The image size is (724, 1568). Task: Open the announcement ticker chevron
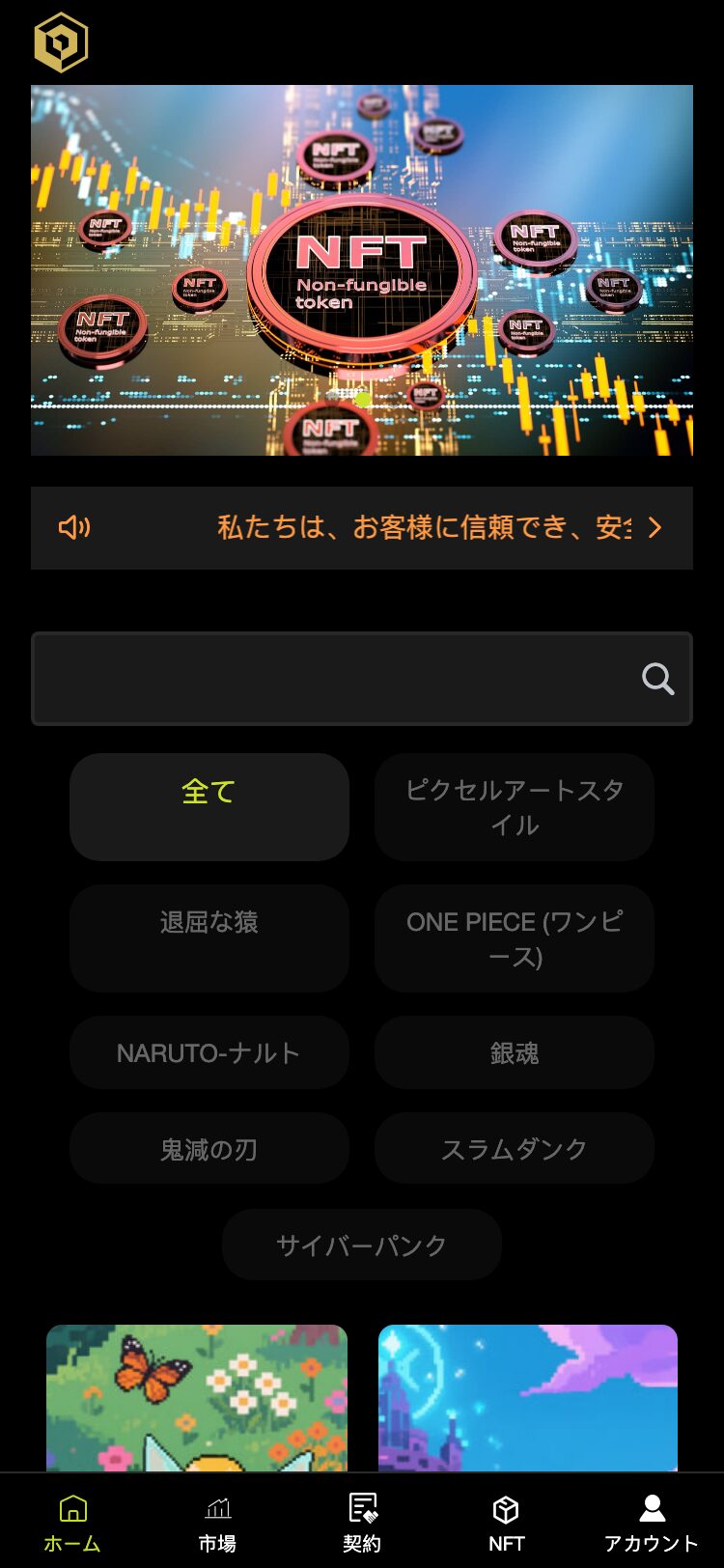coord(655,527)
